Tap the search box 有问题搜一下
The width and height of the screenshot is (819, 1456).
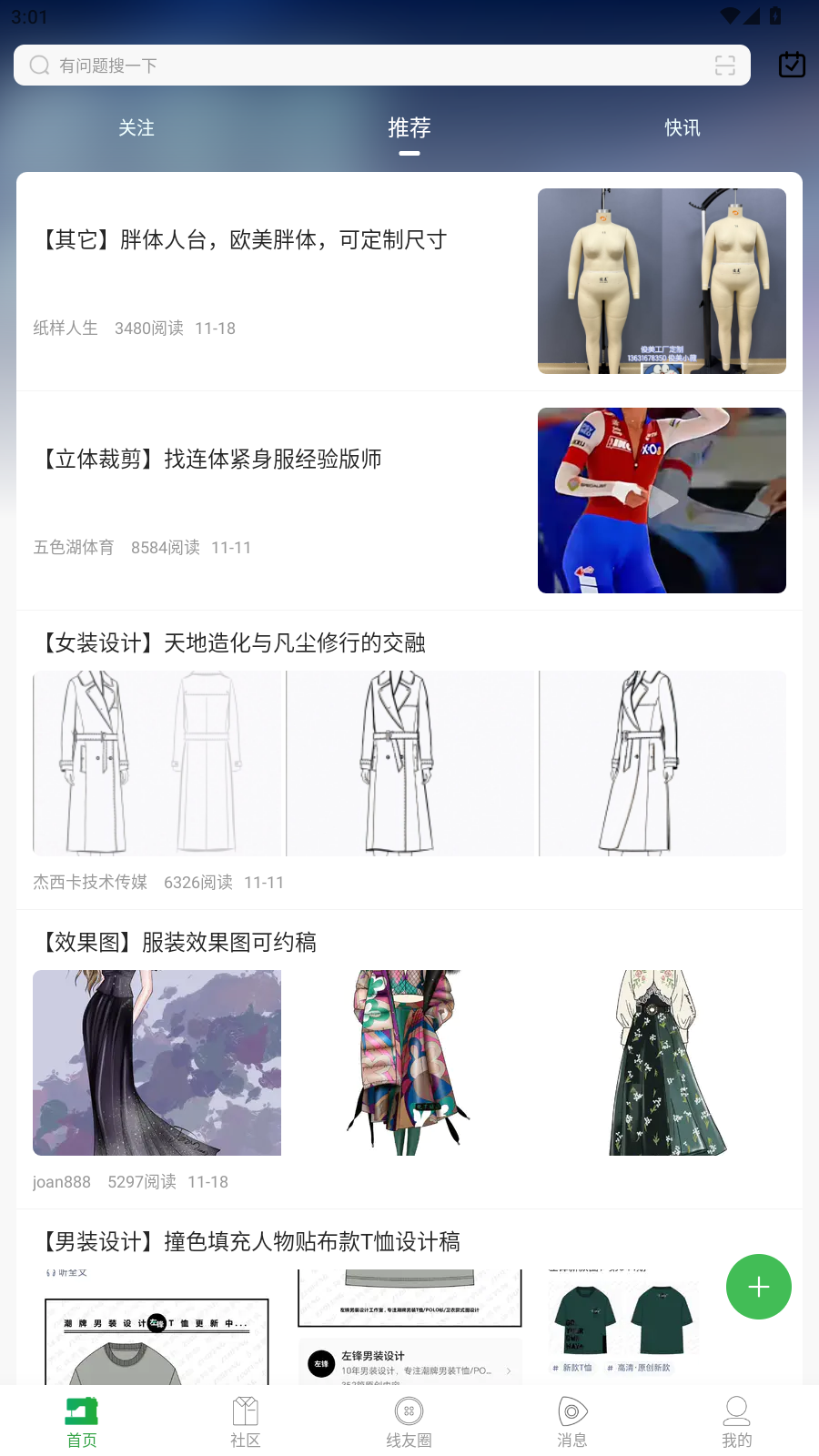(x=364, y=66)
